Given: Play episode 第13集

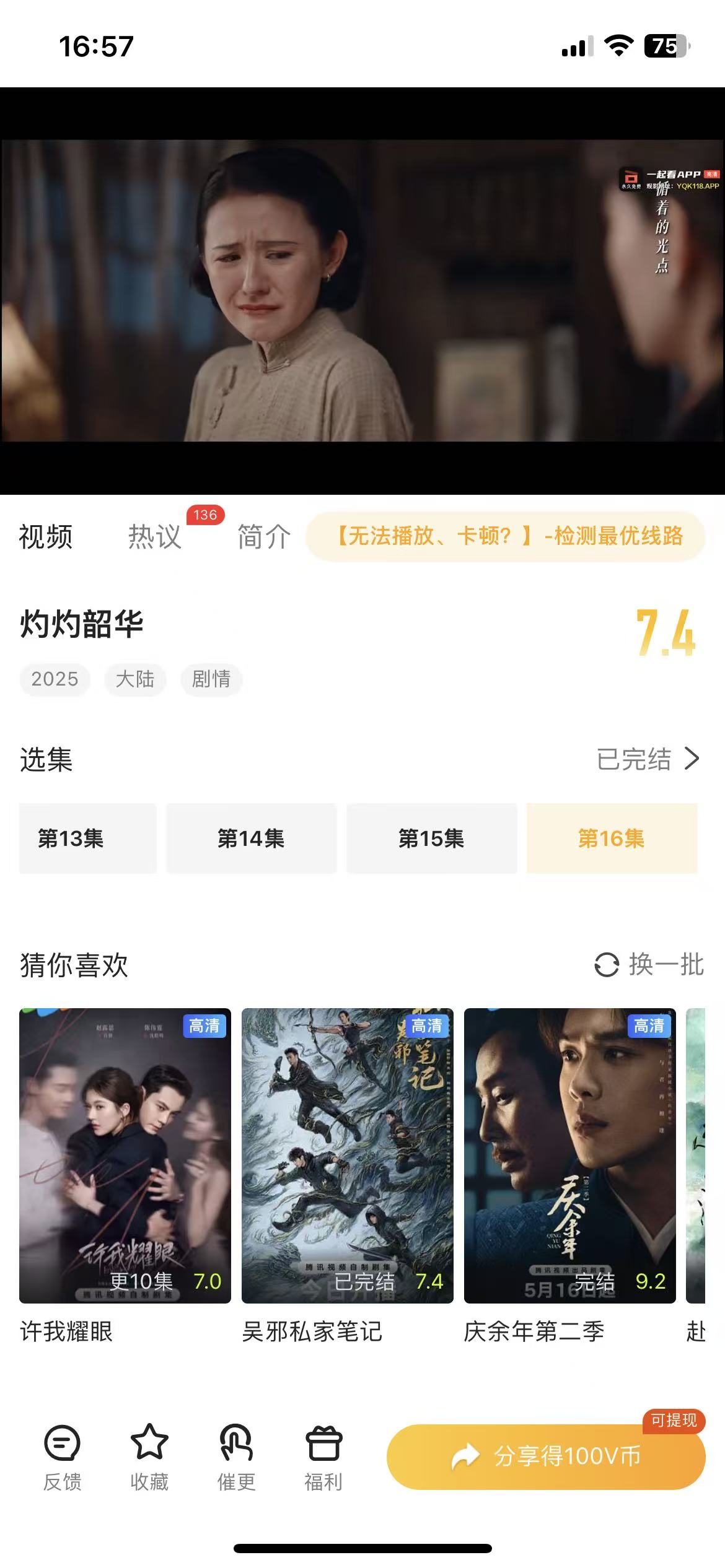Looking at the screenshot, I should (87, 838).
